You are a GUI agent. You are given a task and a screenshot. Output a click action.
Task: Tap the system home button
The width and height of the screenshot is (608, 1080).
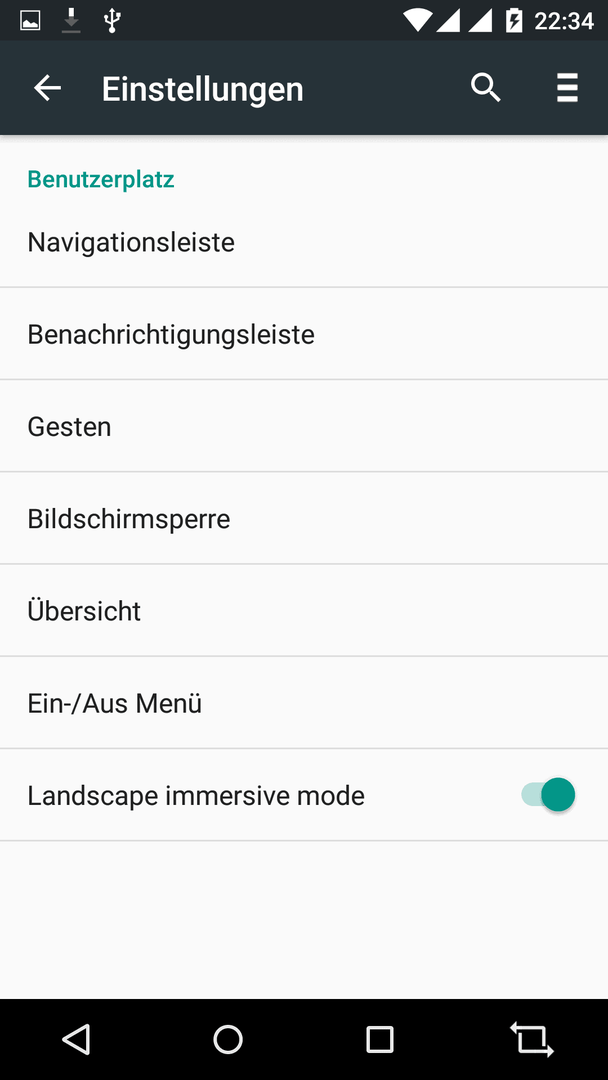tap(228, 1039)
